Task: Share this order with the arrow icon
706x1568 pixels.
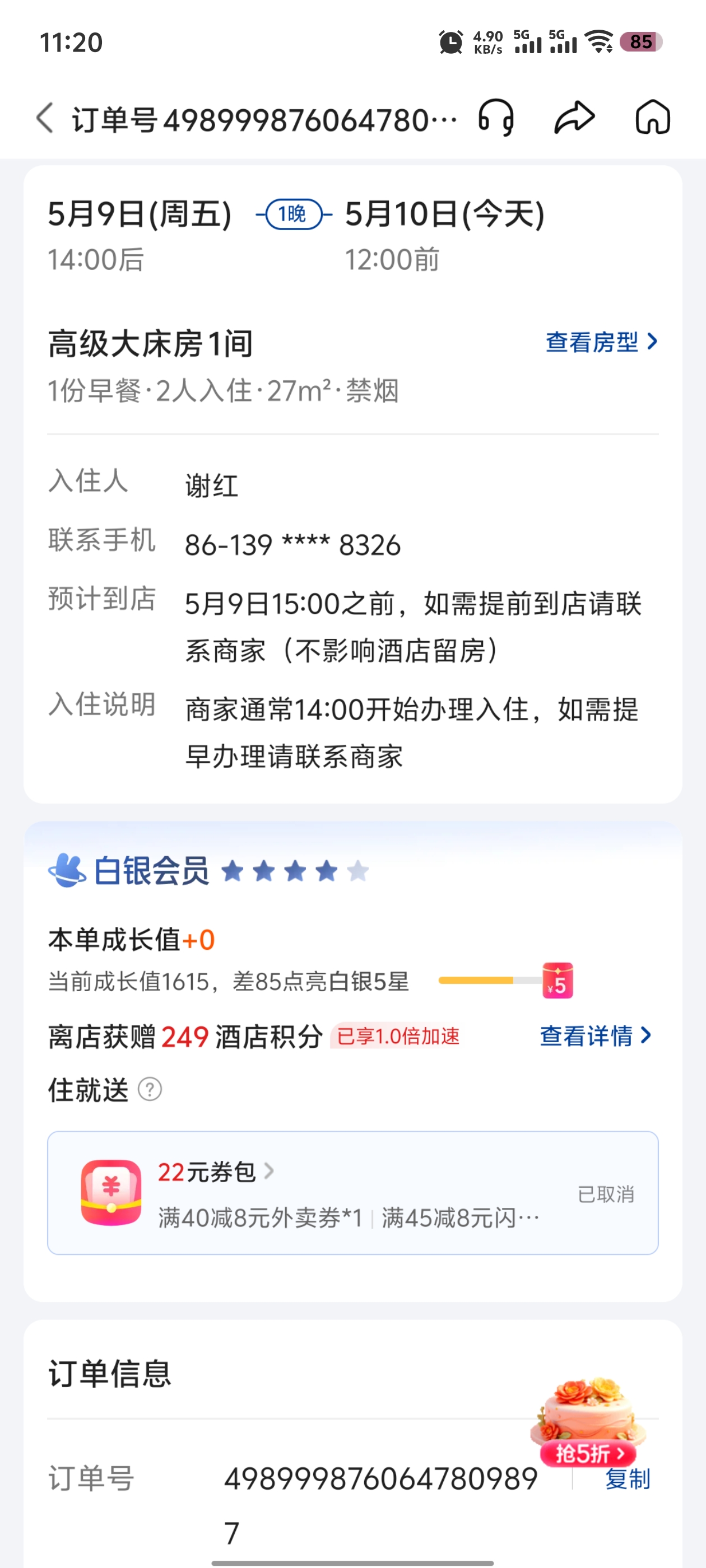Action: (574, 118)
